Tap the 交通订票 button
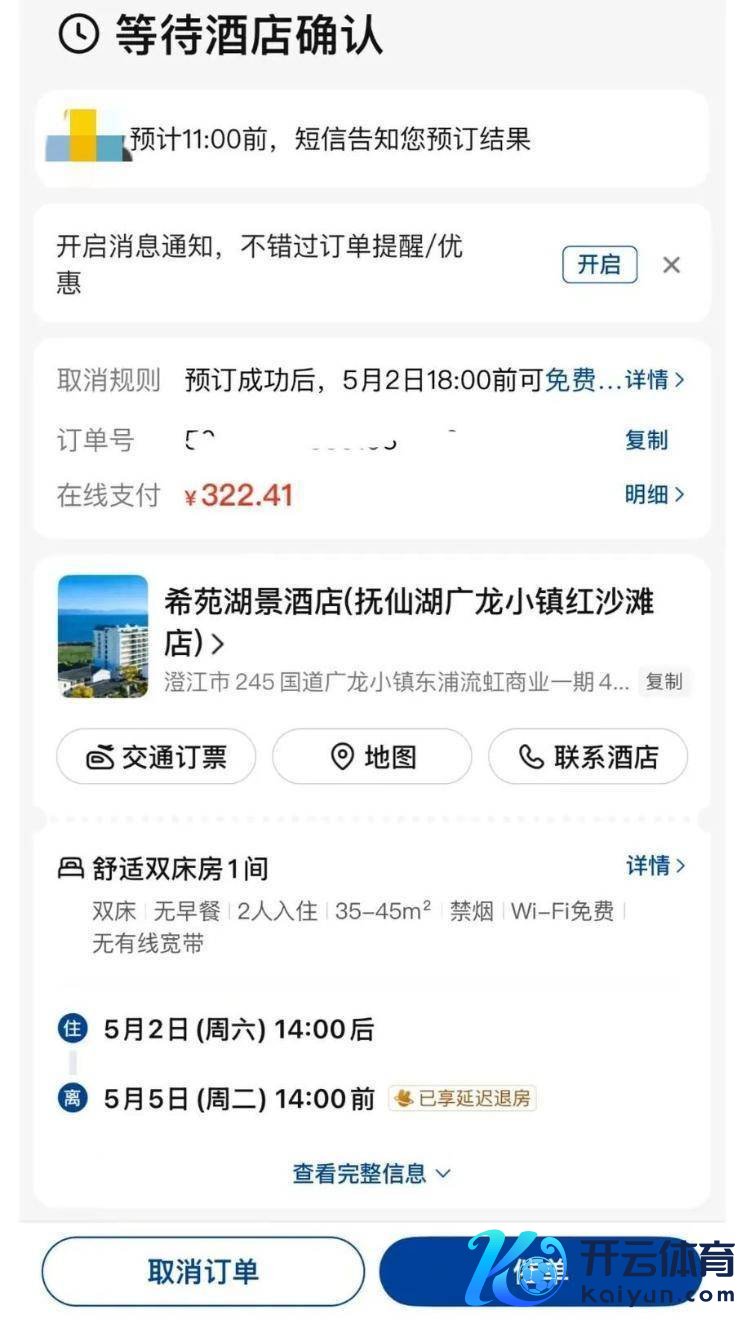Screen dimensions: 750x1328 (156, 757)
